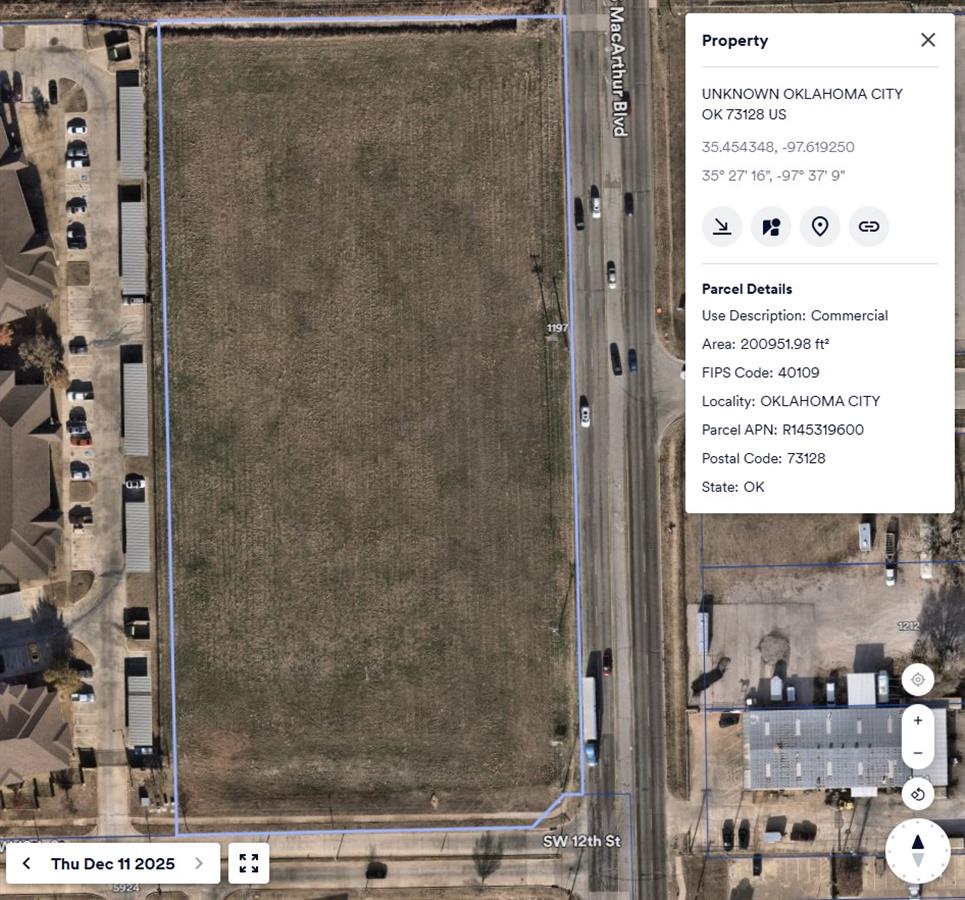965x900 pixels.
Task: Open the shapes icon in Property panel
Action: (x=771, y=227)
